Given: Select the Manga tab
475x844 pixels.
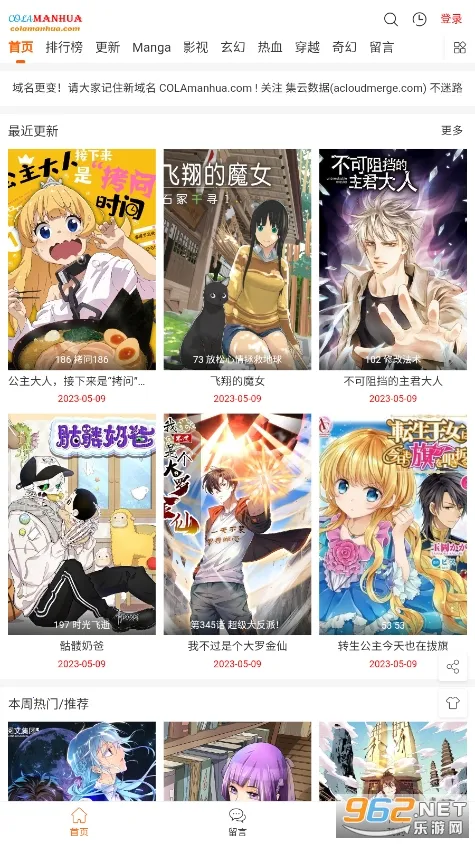Looking at the screenshot, I should [x=151, y=47].
